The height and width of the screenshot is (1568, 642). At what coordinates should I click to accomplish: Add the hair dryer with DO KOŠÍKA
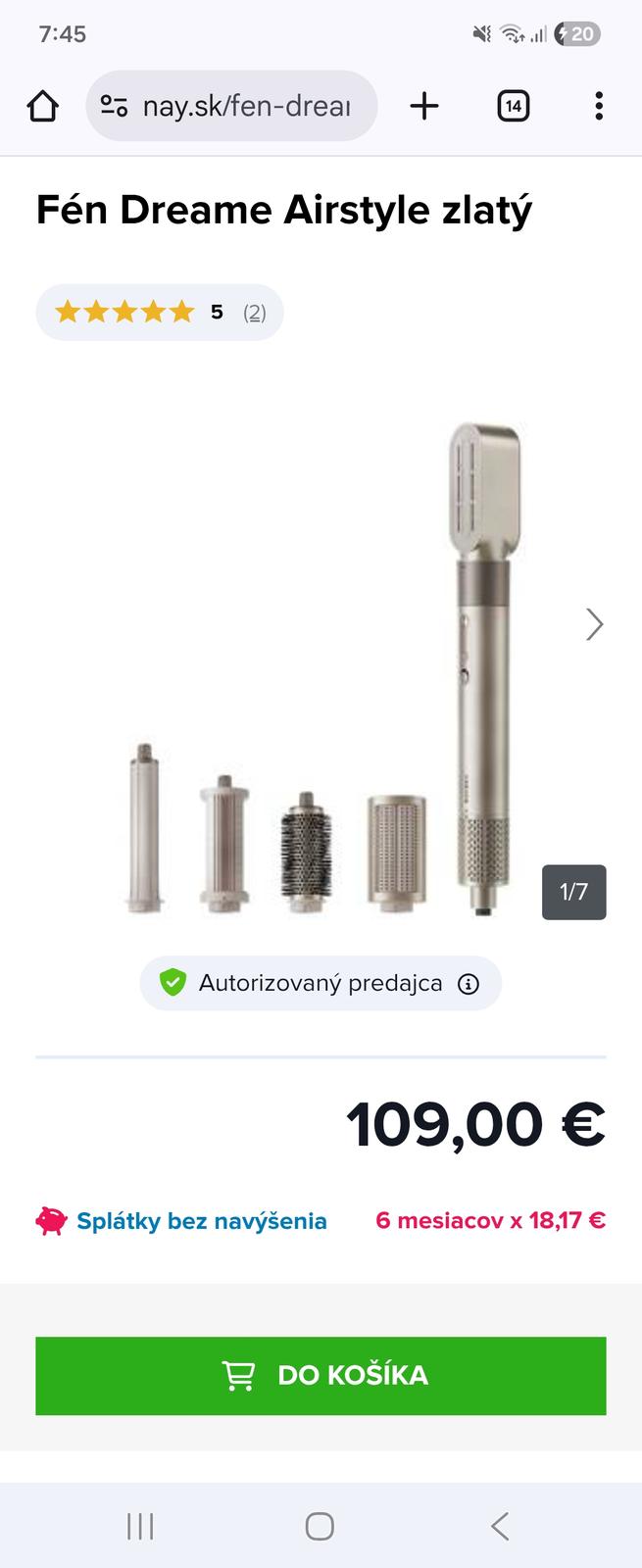coord(321,1376)
